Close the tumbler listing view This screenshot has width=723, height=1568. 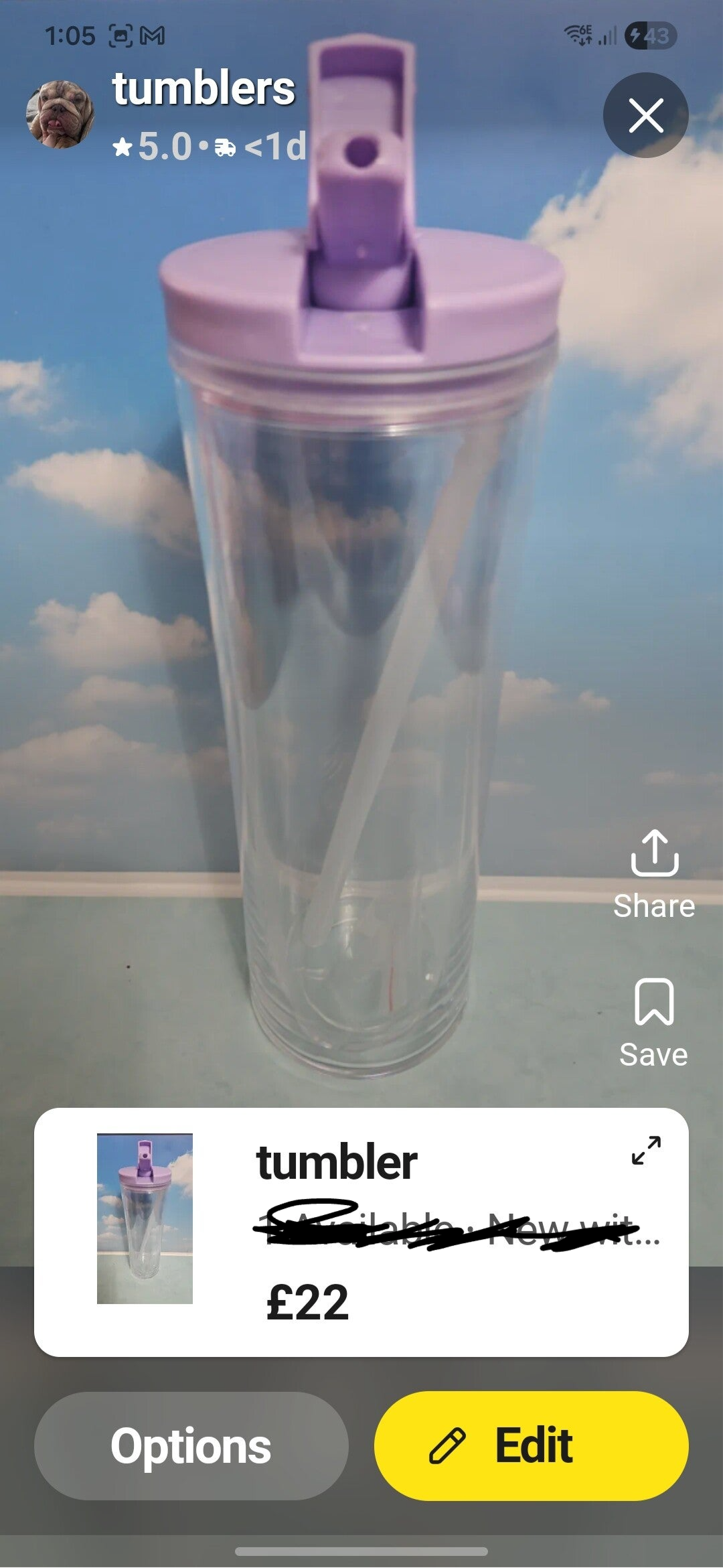[645, 115]
